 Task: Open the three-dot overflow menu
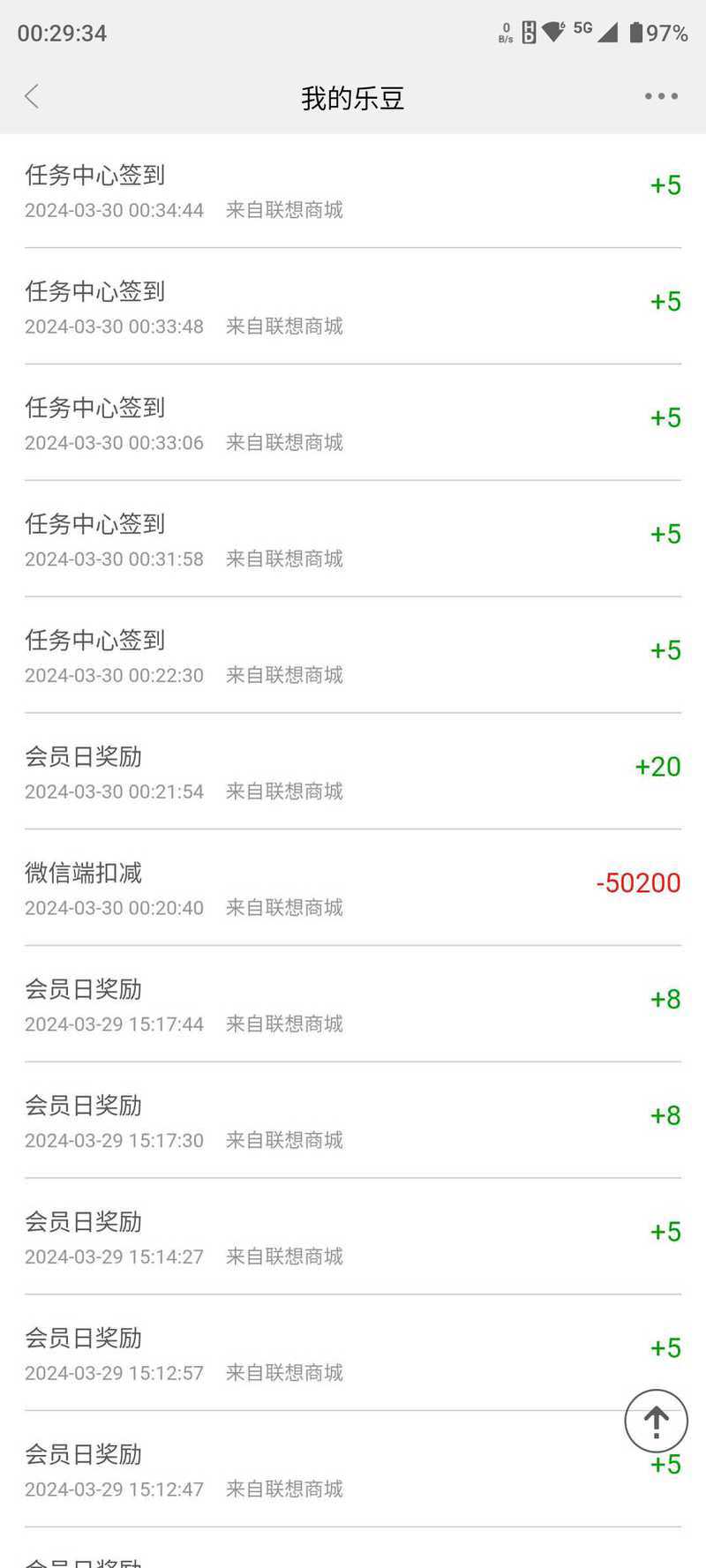[661, 96]
